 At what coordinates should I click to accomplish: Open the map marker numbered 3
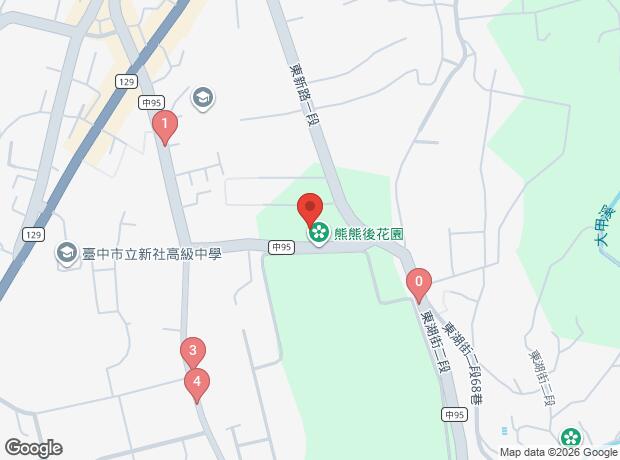tap(192, 352)
